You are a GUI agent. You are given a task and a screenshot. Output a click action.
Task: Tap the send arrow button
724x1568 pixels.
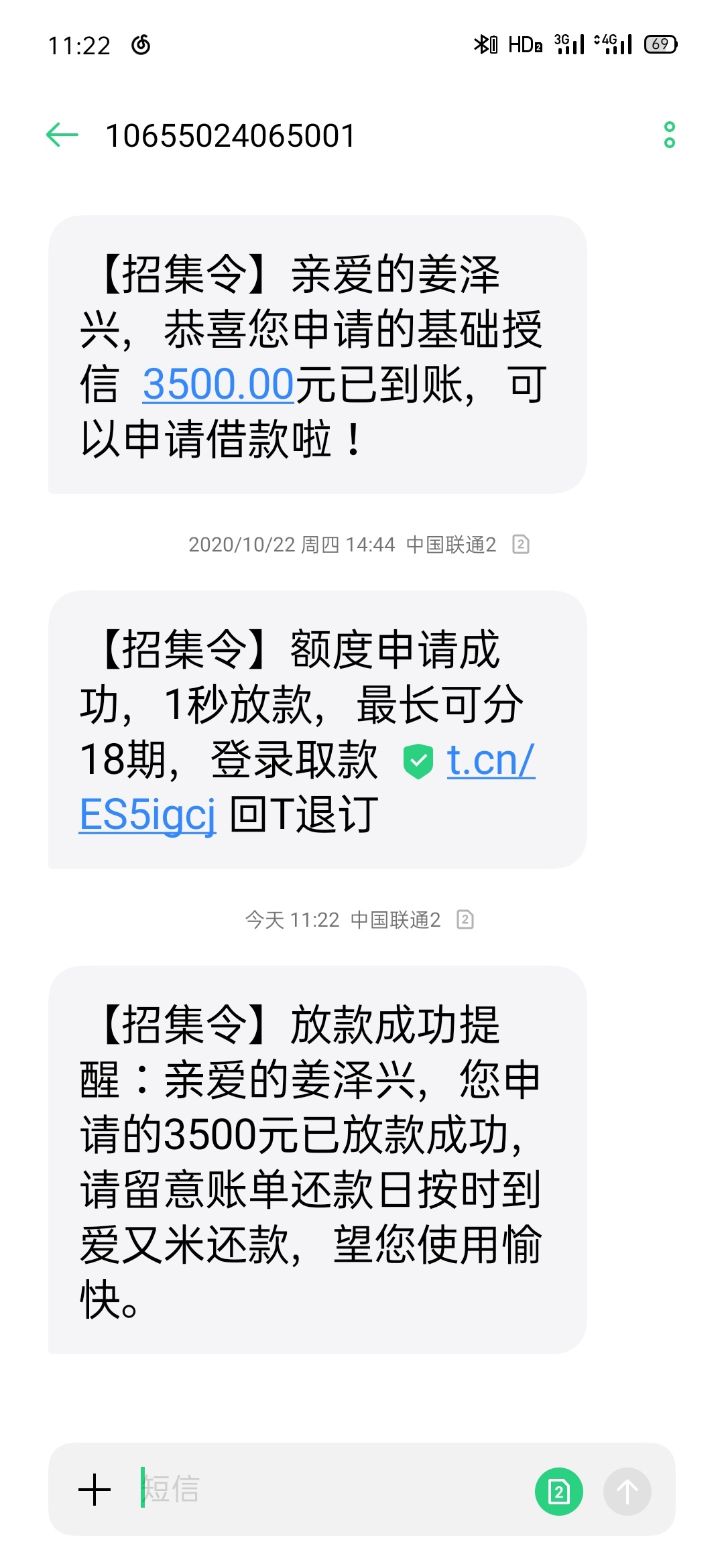pos(627,1492)
